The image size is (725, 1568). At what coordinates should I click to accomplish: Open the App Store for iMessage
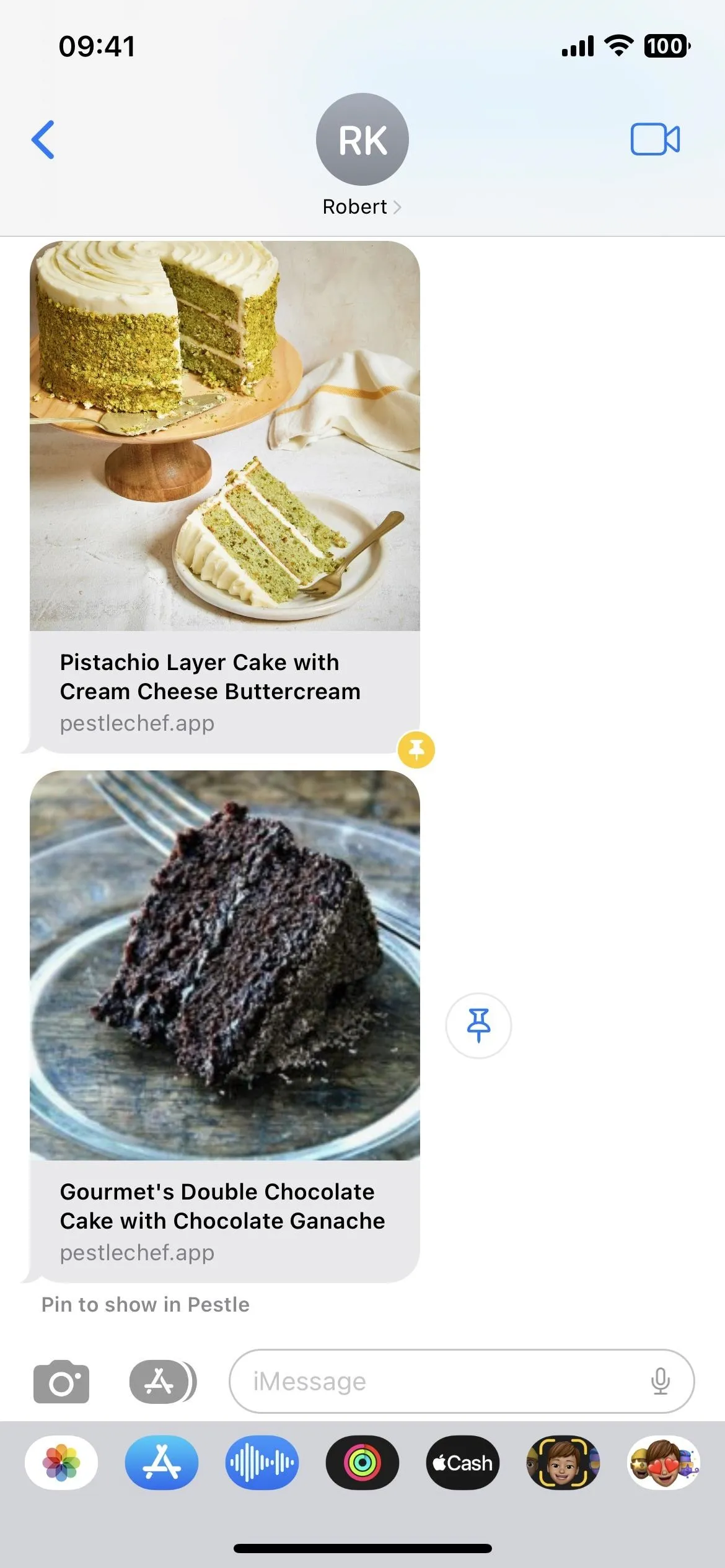162,1463
